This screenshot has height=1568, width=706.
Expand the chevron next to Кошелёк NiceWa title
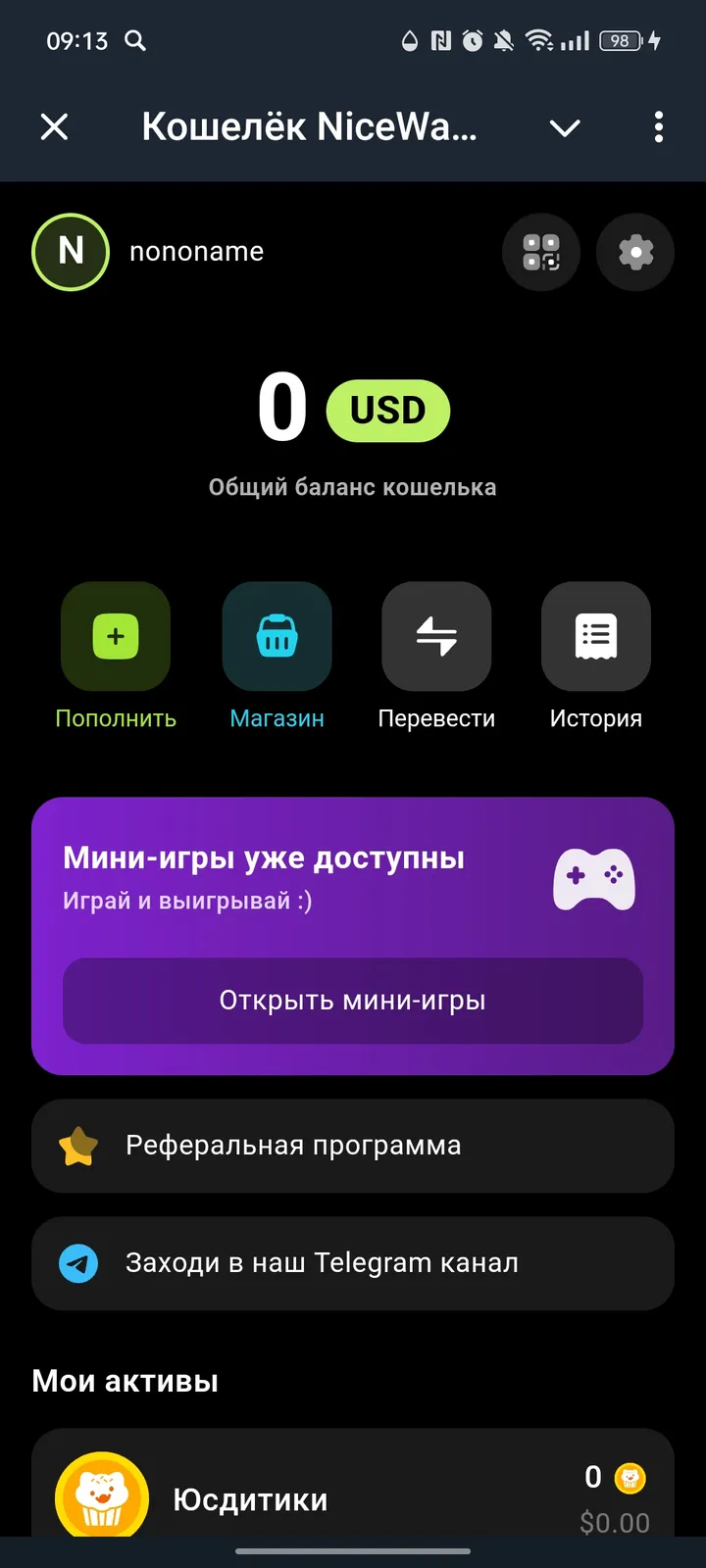[564, 127]
